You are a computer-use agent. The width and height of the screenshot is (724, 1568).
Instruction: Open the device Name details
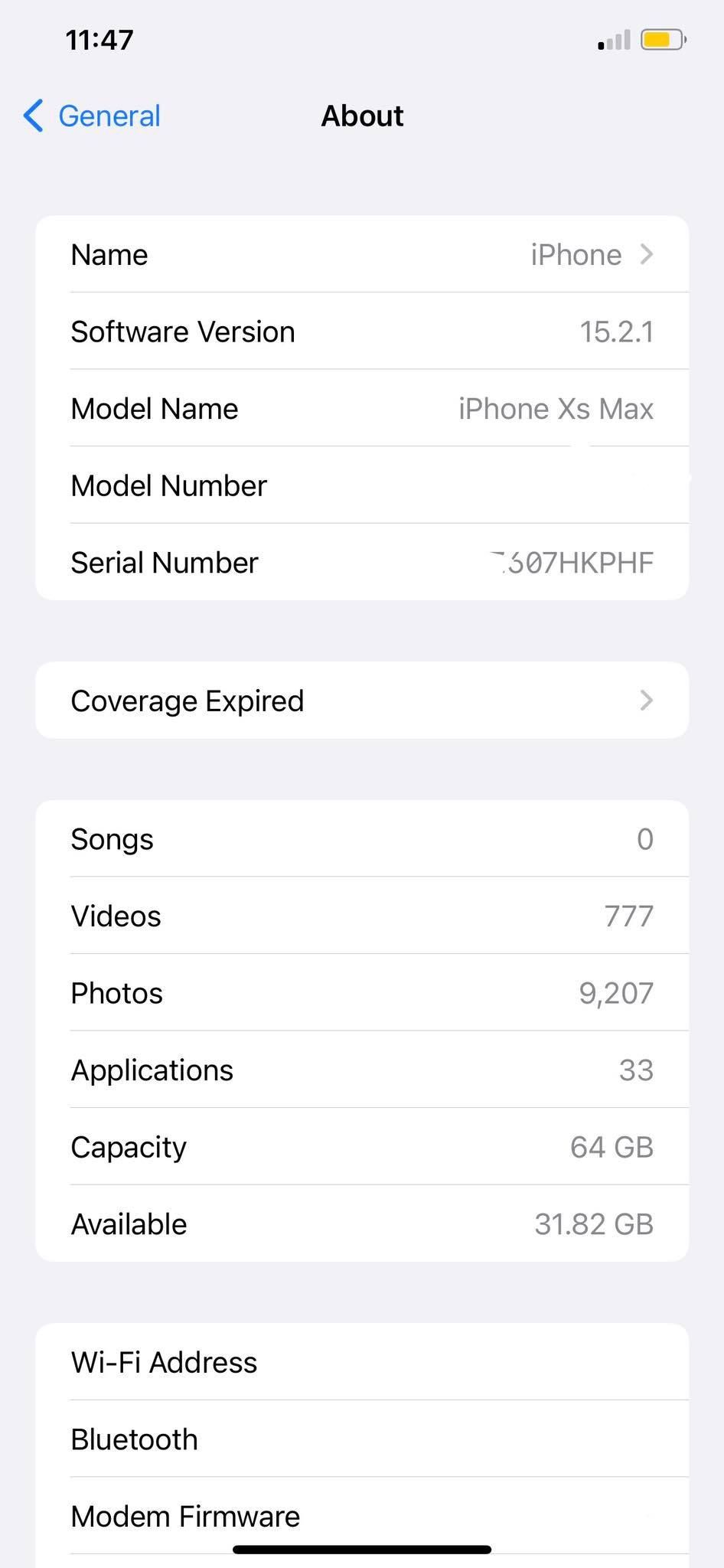click(x=362, y=254)
